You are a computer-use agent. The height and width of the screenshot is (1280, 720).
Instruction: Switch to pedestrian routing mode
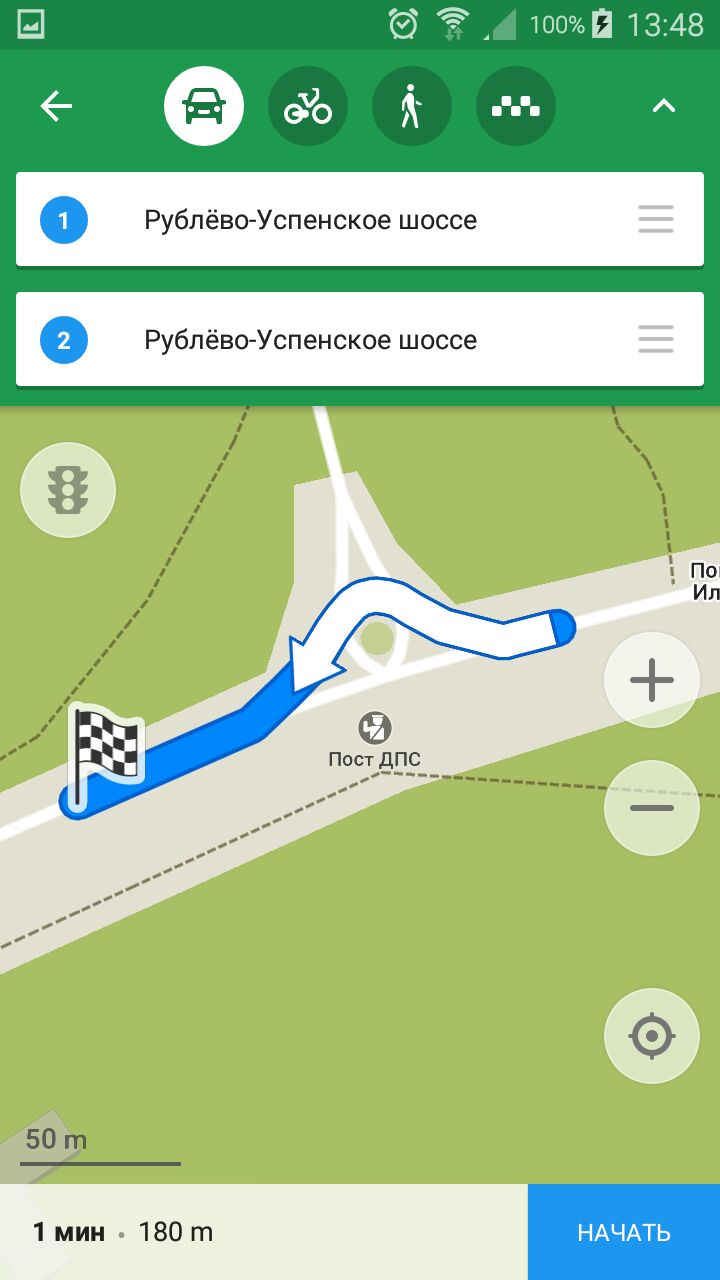[412, 106]
